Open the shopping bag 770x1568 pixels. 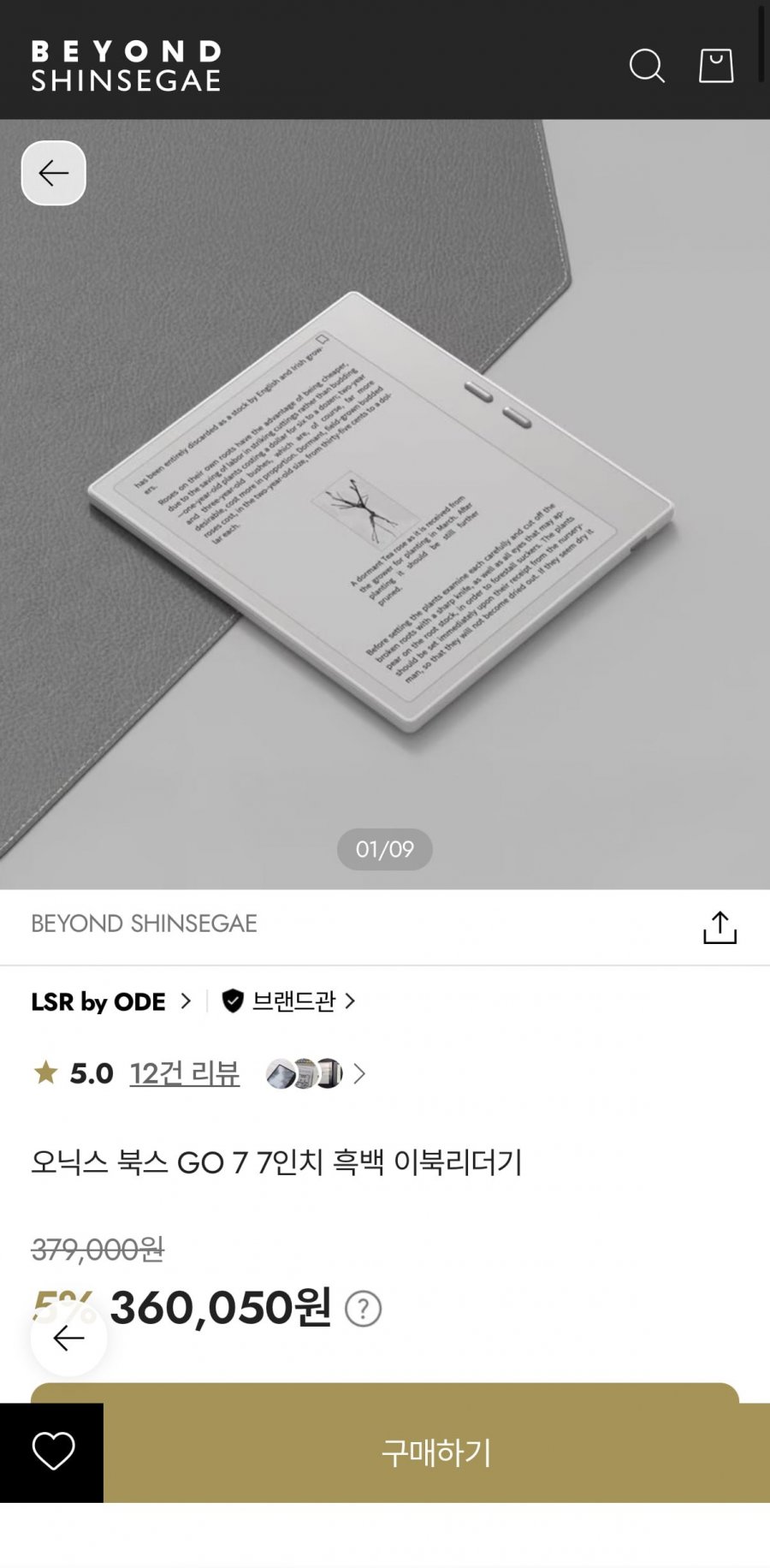(716, 65)
